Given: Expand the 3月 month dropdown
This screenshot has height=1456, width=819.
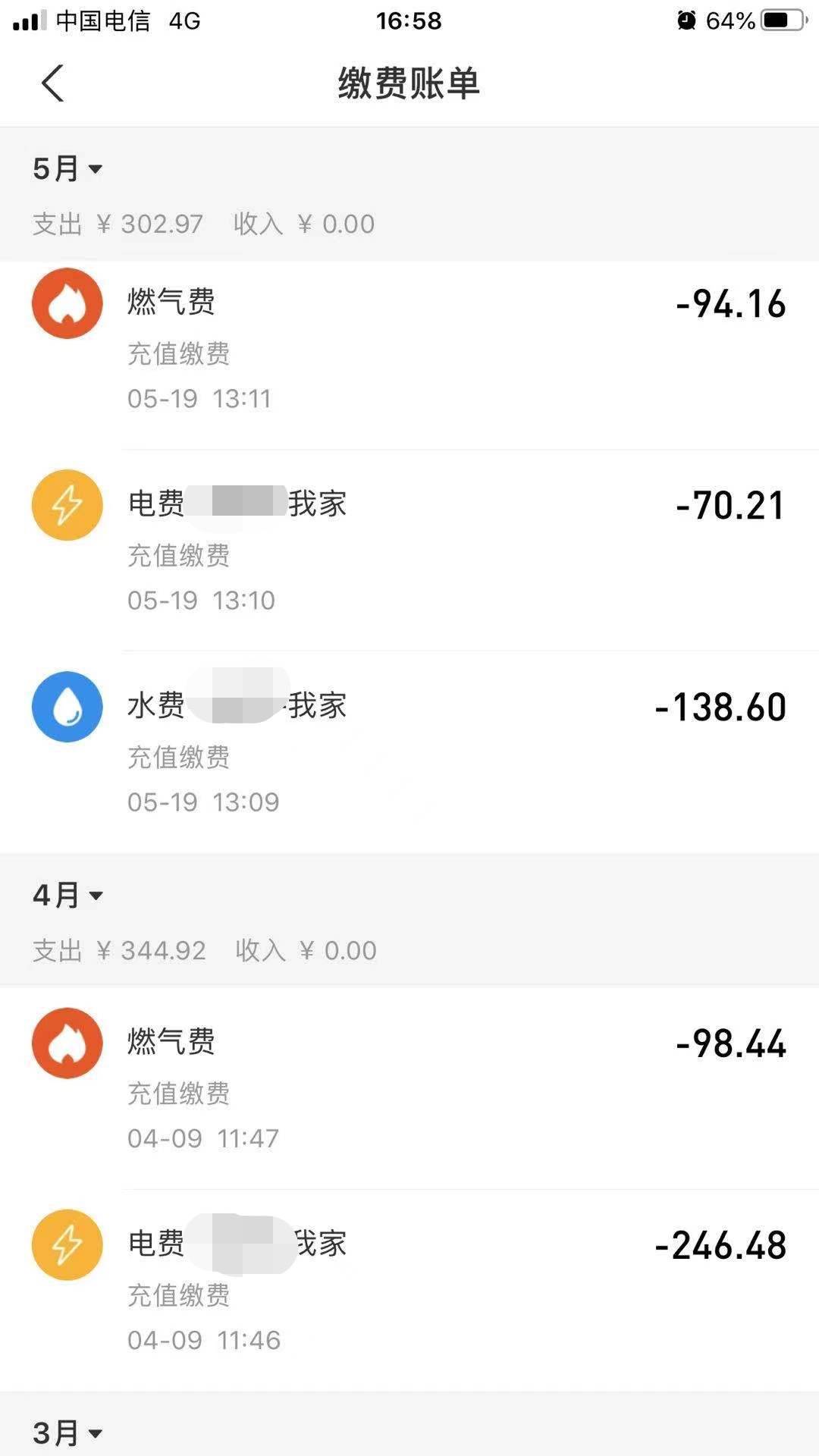Looking at the screenshot, I should pos(67,1432).
